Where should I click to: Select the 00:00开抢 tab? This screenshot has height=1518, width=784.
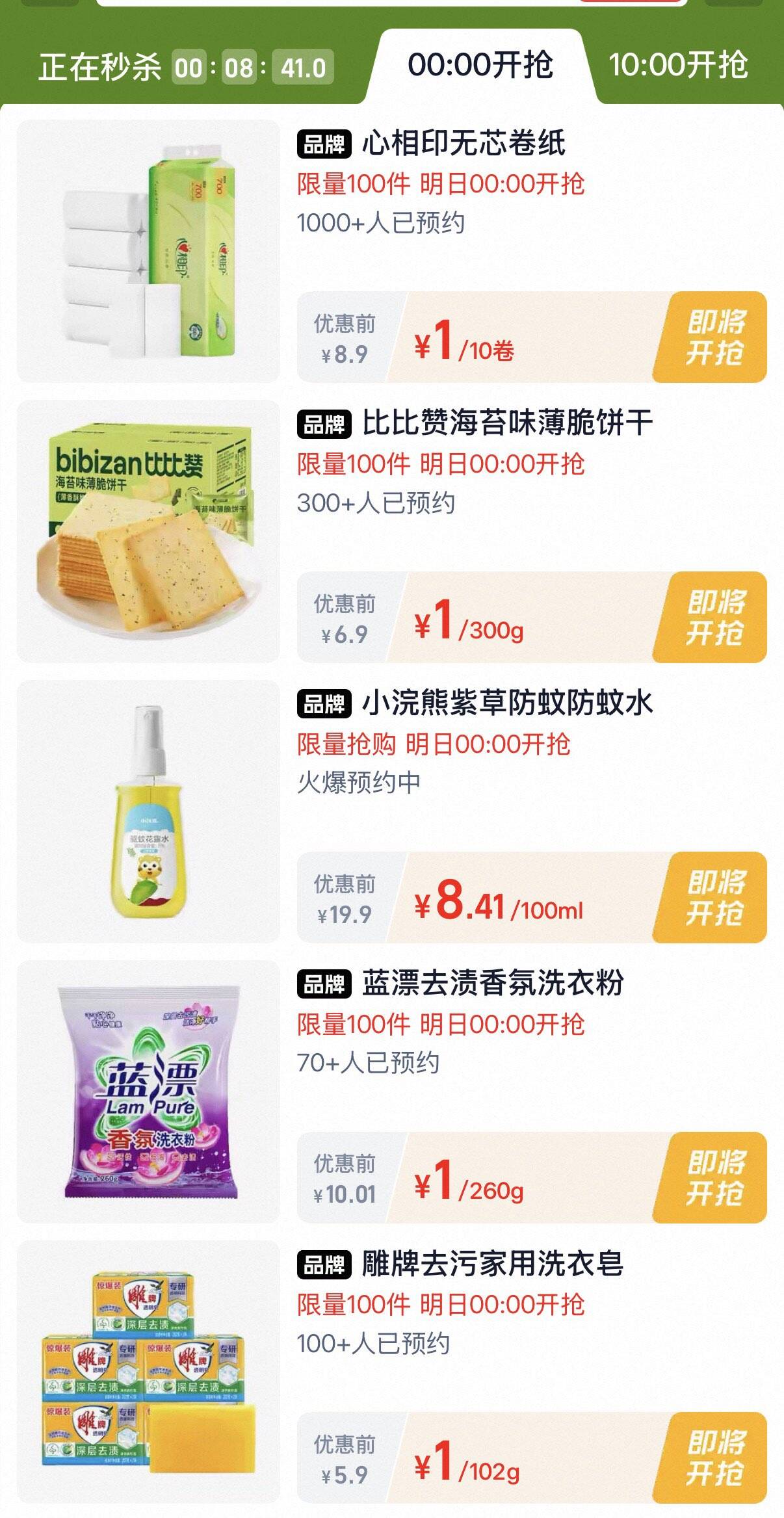[x=480, y=66]
